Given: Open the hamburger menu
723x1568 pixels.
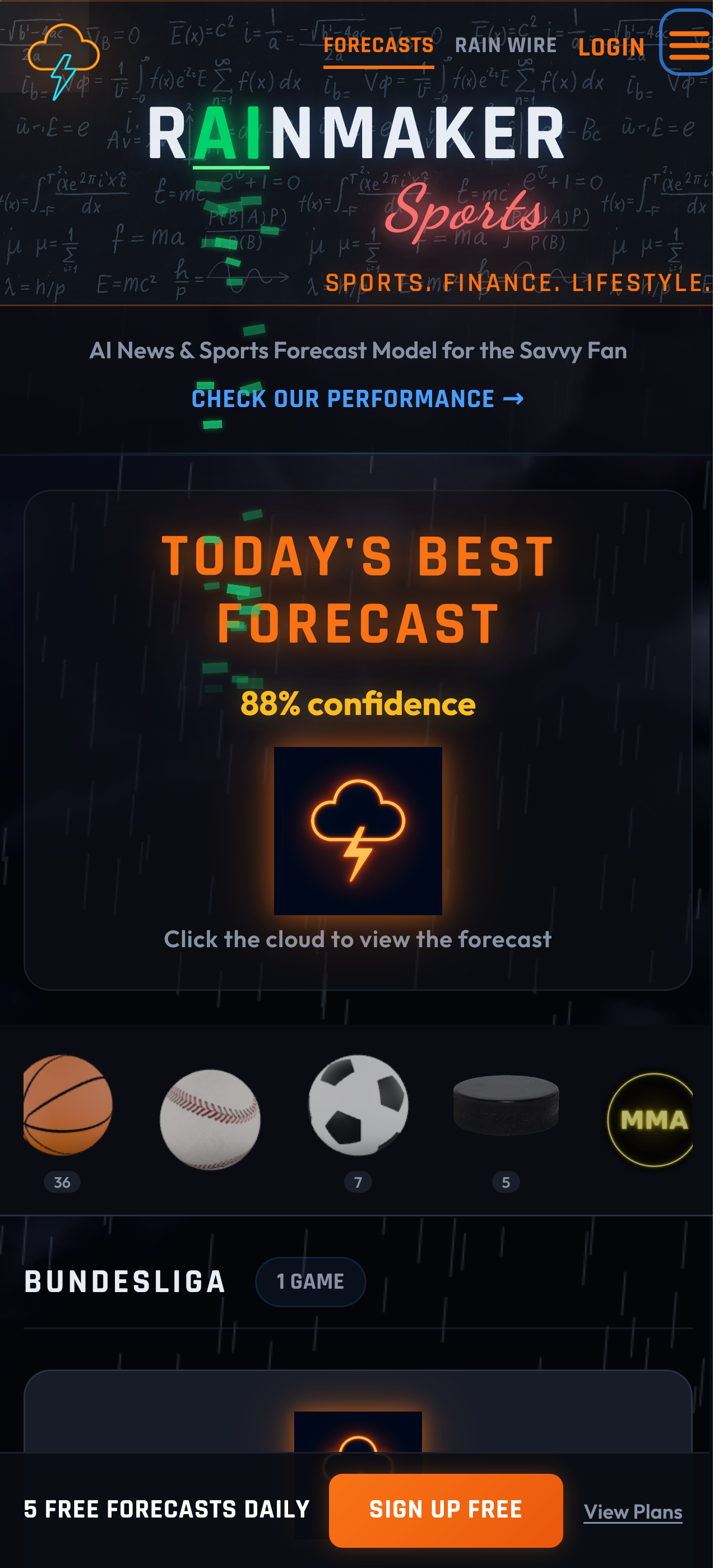Looking at the screenshot, I should [x=688, y=44].
